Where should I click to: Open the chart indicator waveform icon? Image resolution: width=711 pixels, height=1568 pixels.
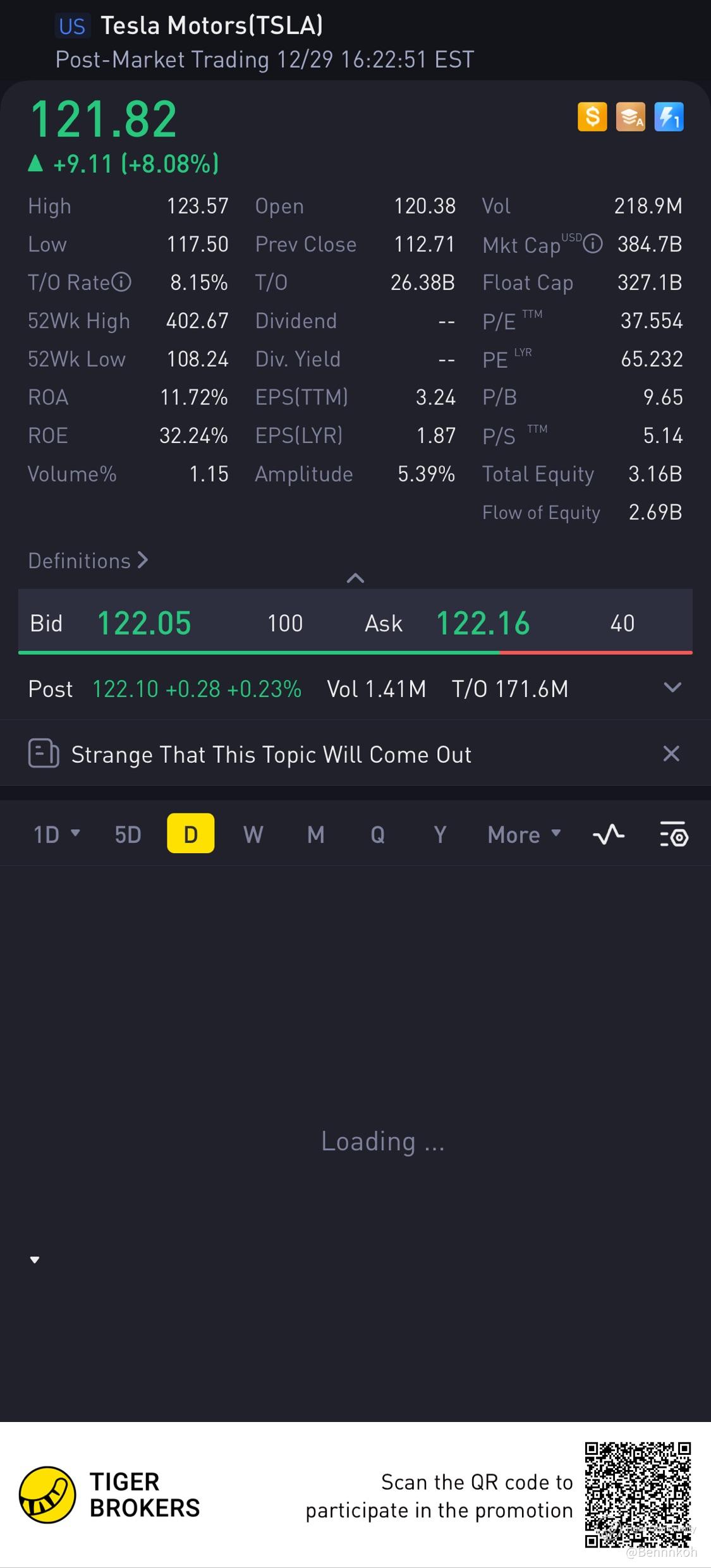[609, 834]
